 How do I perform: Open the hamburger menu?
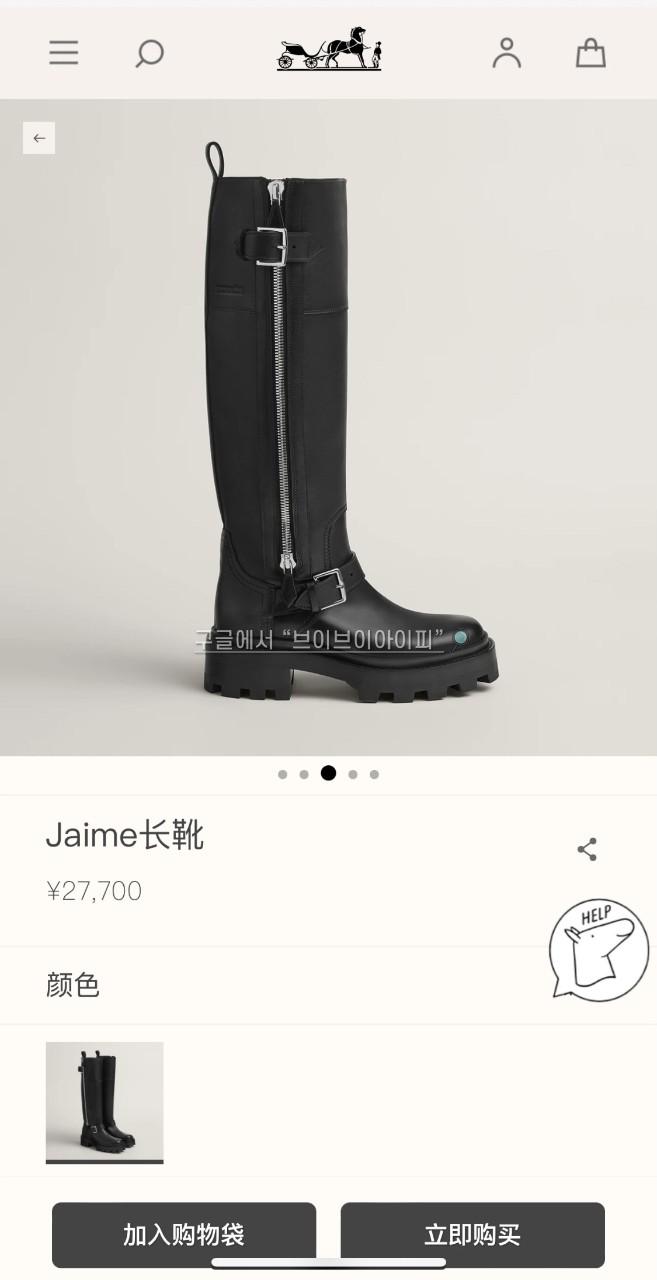(64, 53)
